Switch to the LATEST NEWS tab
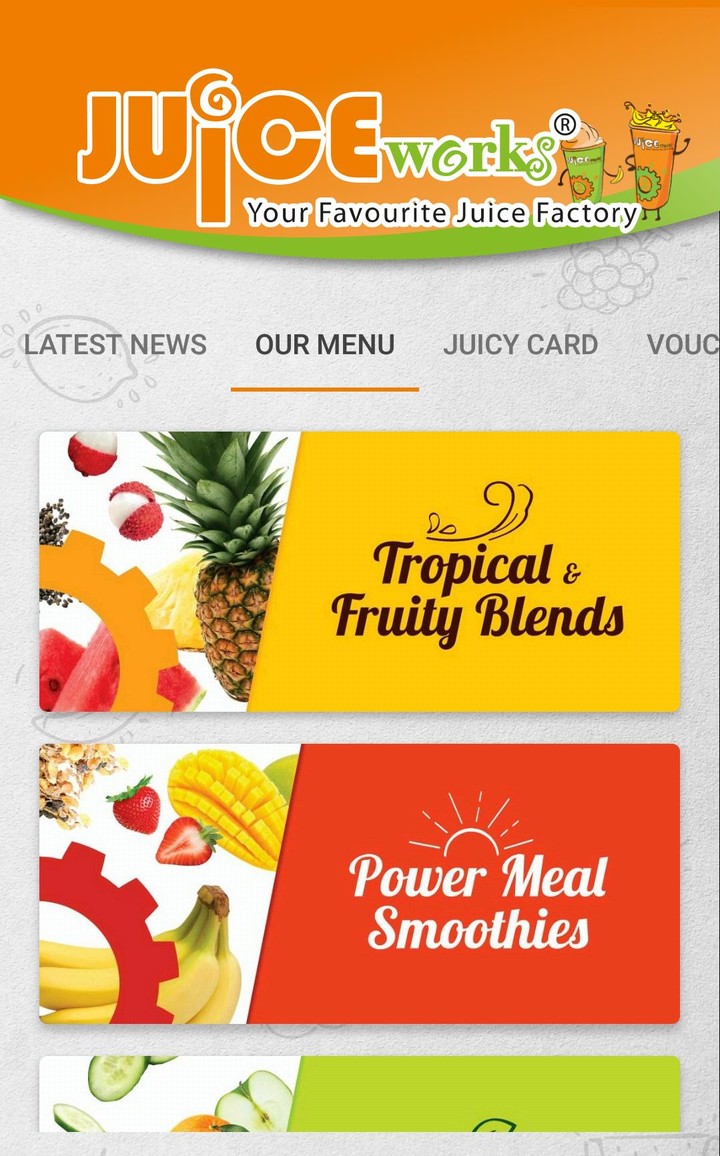The width and height of the screenshot is (720, 1156). pyautogui.click(x=117, y=345)
